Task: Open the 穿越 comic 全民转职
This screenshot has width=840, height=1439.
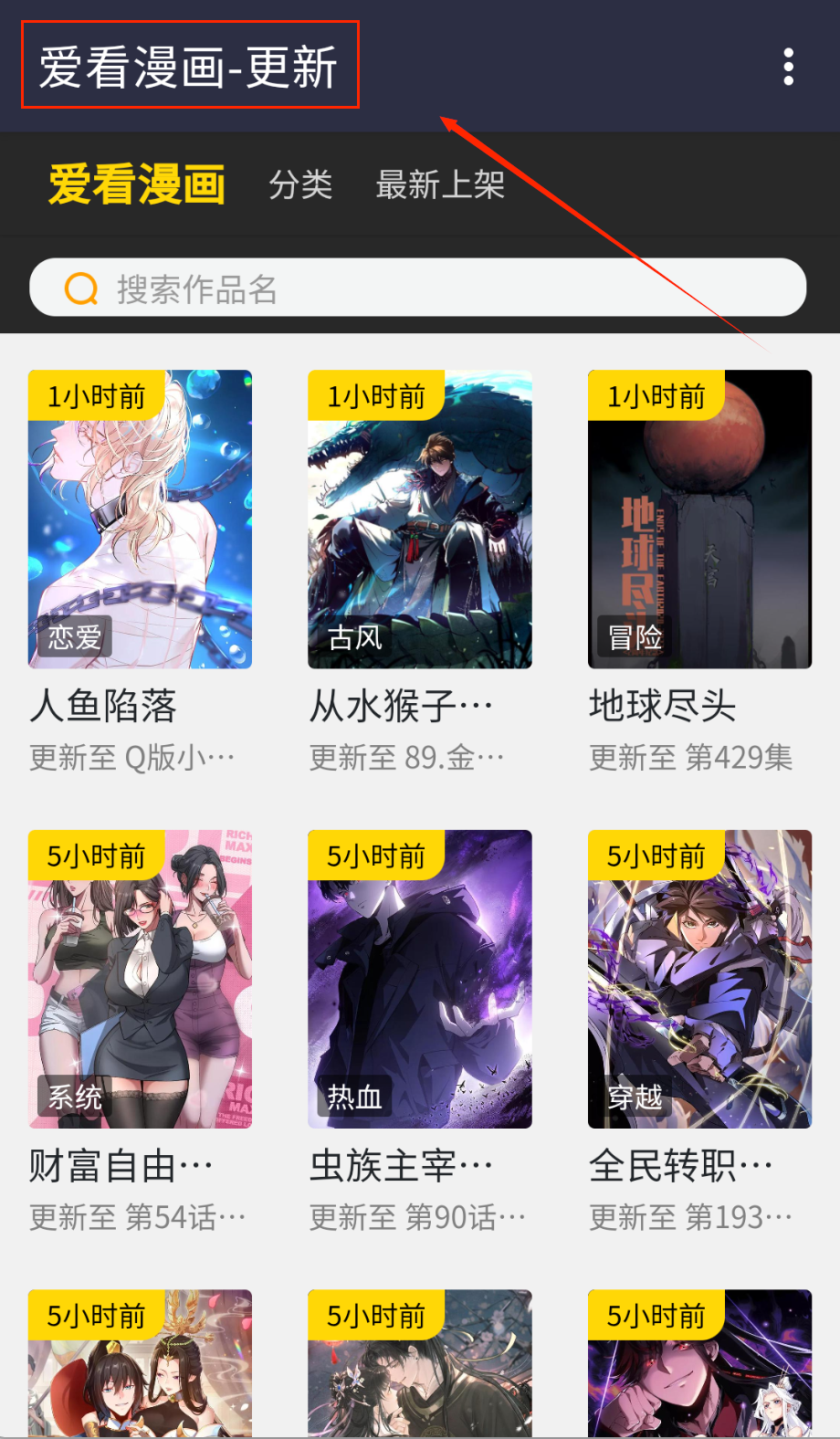Action: tap(699, 980)
